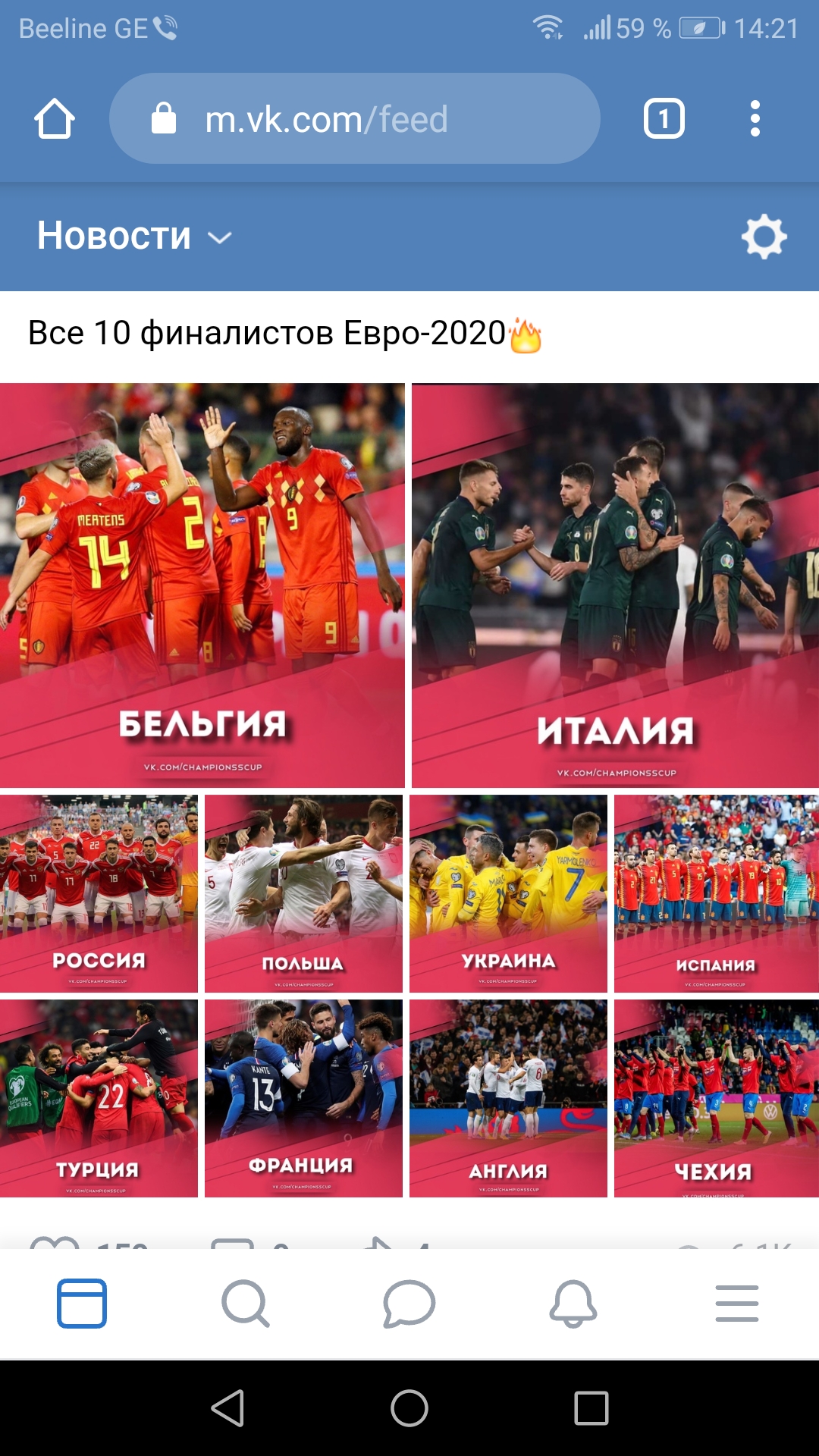Screen dimensions: 819x1456
Task: Open the Испания photo tile
Action: click(716, 893)
